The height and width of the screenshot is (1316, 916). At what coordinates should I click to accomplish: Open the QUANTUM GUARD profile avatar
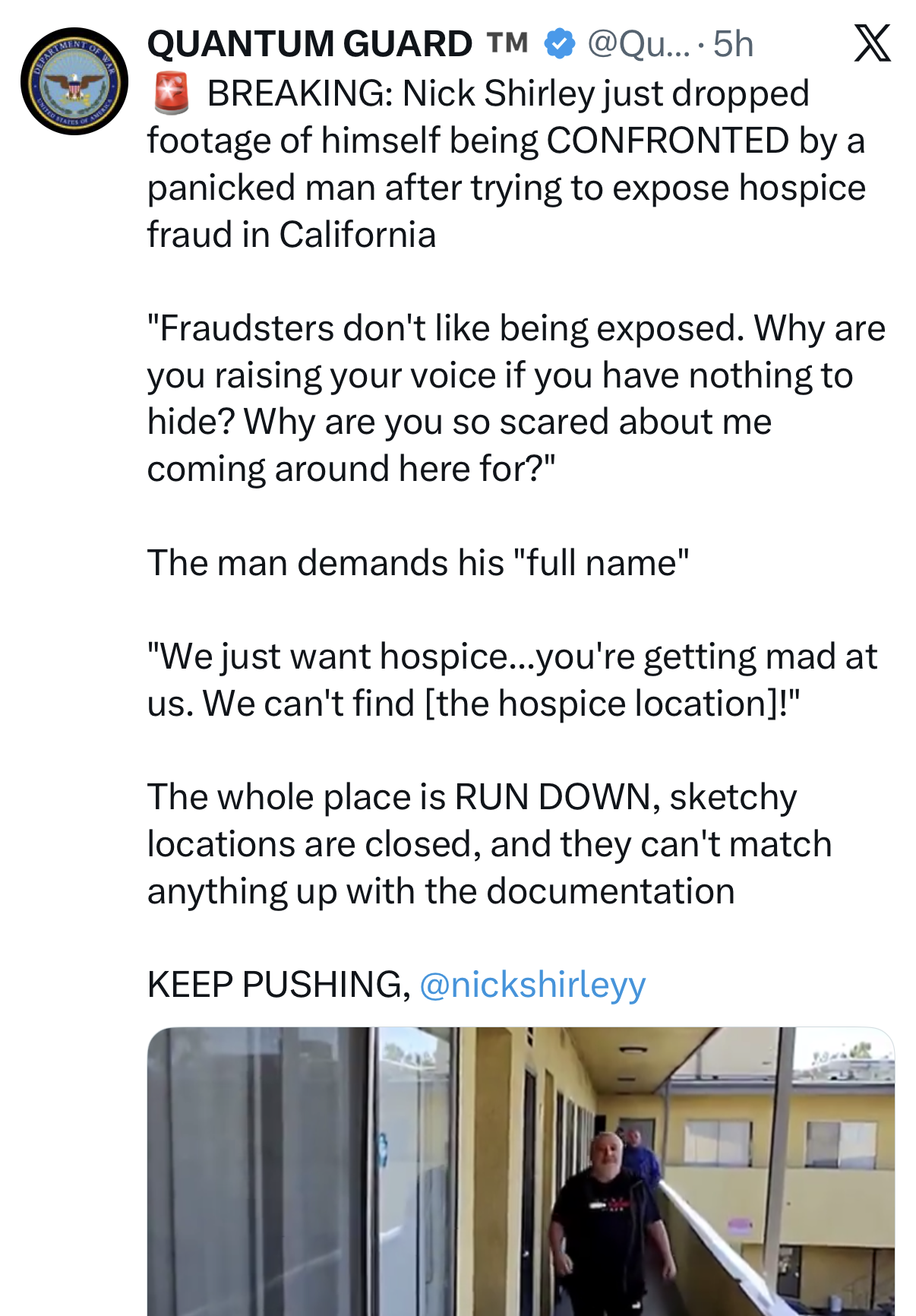(x=74, y=81)
